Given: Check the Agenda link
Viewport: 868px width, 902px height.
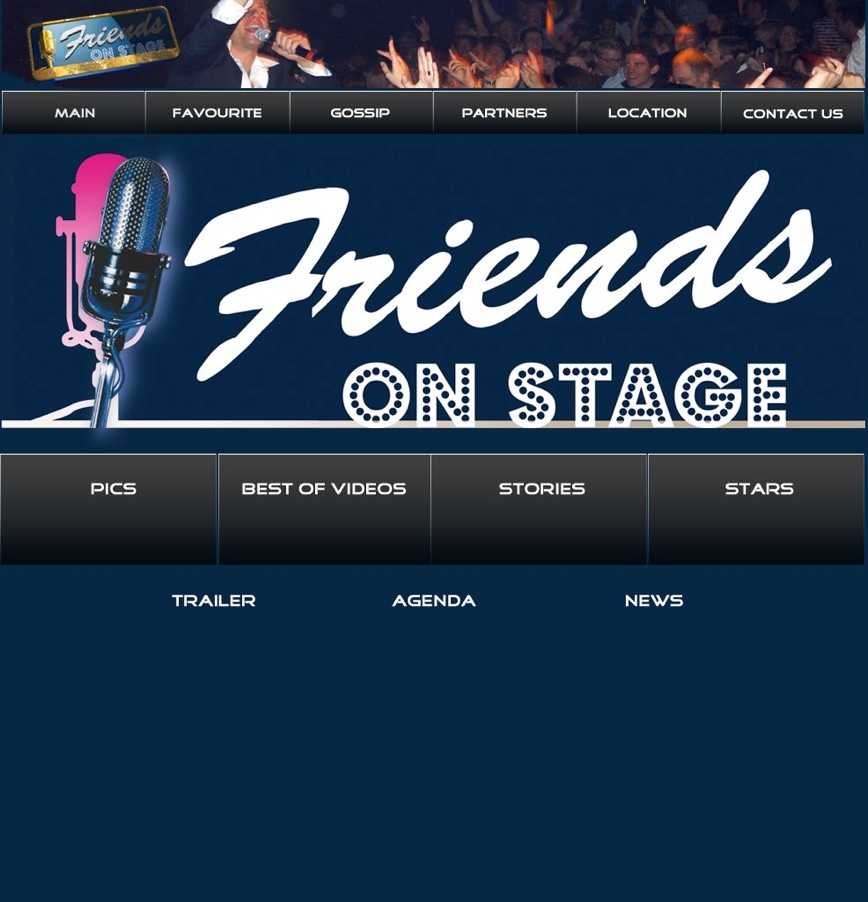Looking at the screenshot, I should pos(433,601).
